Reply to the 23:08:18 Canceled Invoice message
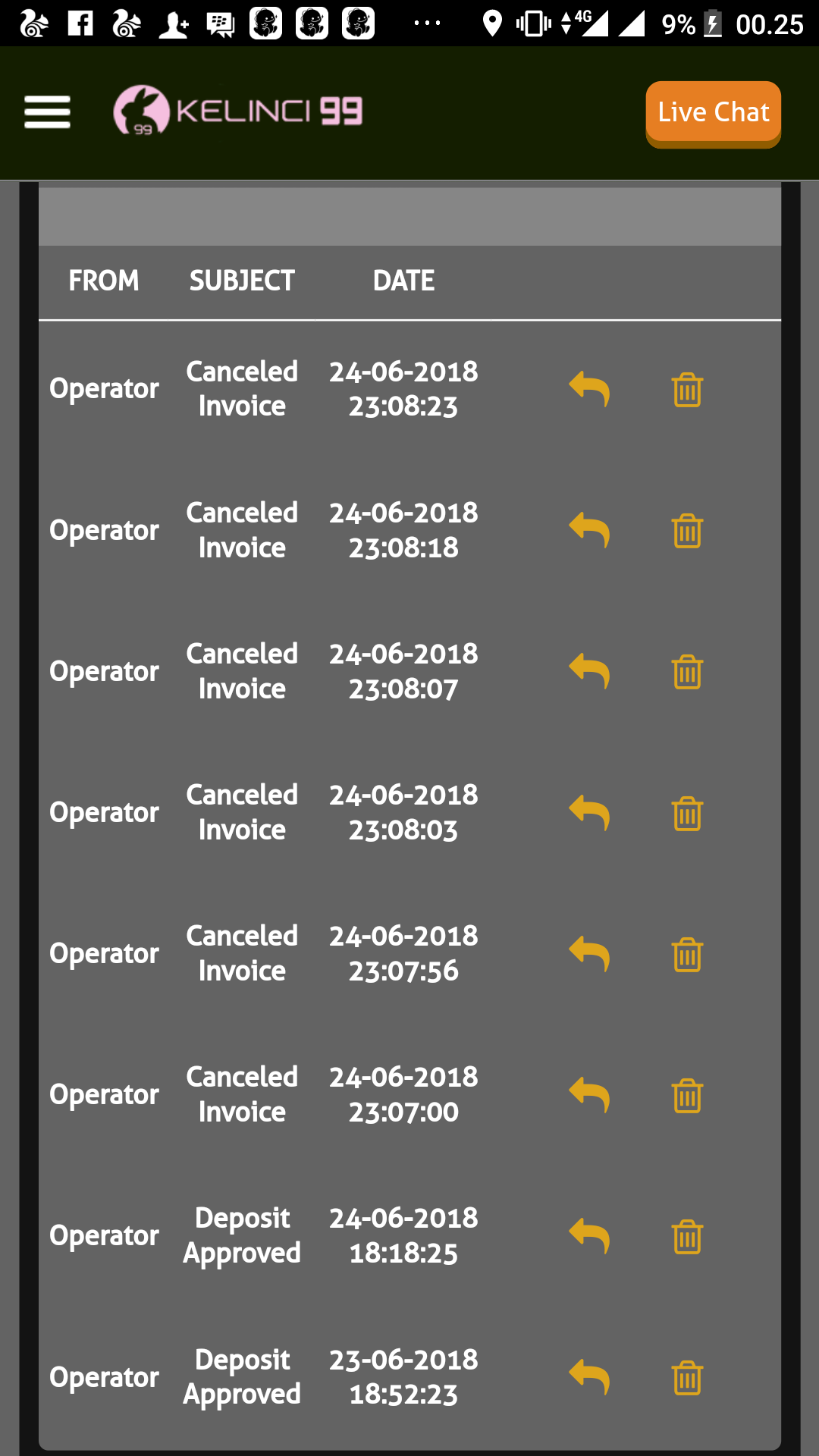 (589, 530)
